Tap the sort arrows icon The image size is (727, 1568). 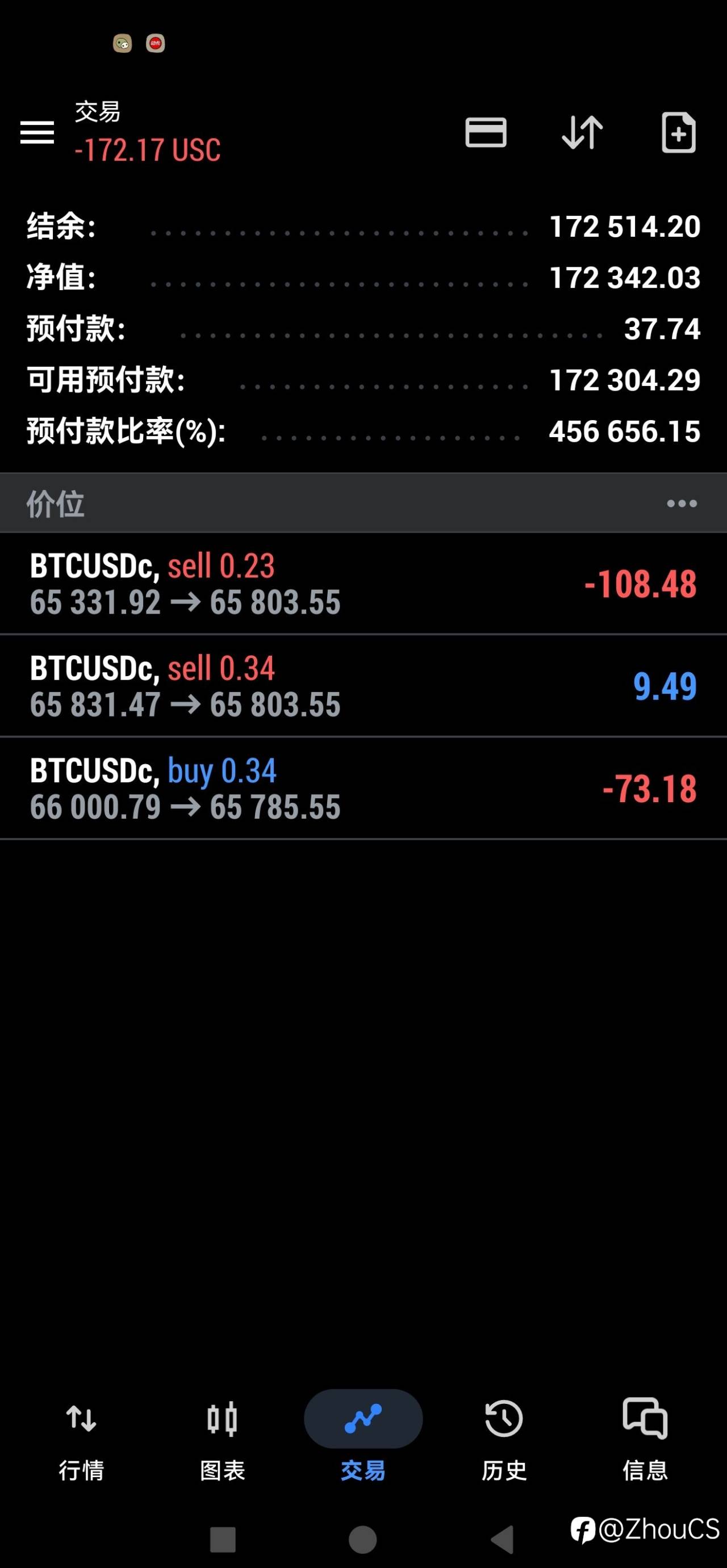point(582,132)
